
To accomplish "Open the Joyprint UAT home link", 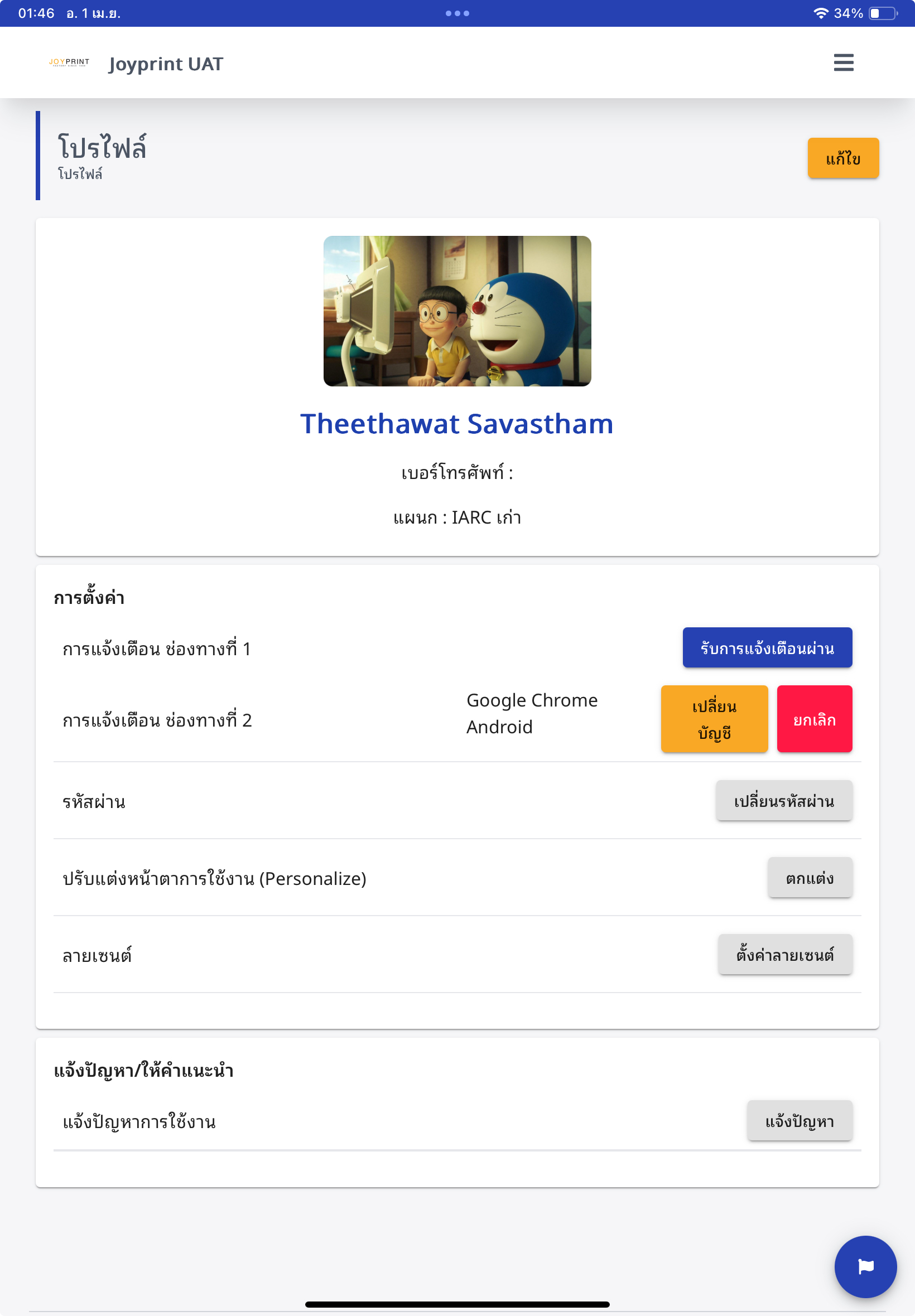I will 165,64.
